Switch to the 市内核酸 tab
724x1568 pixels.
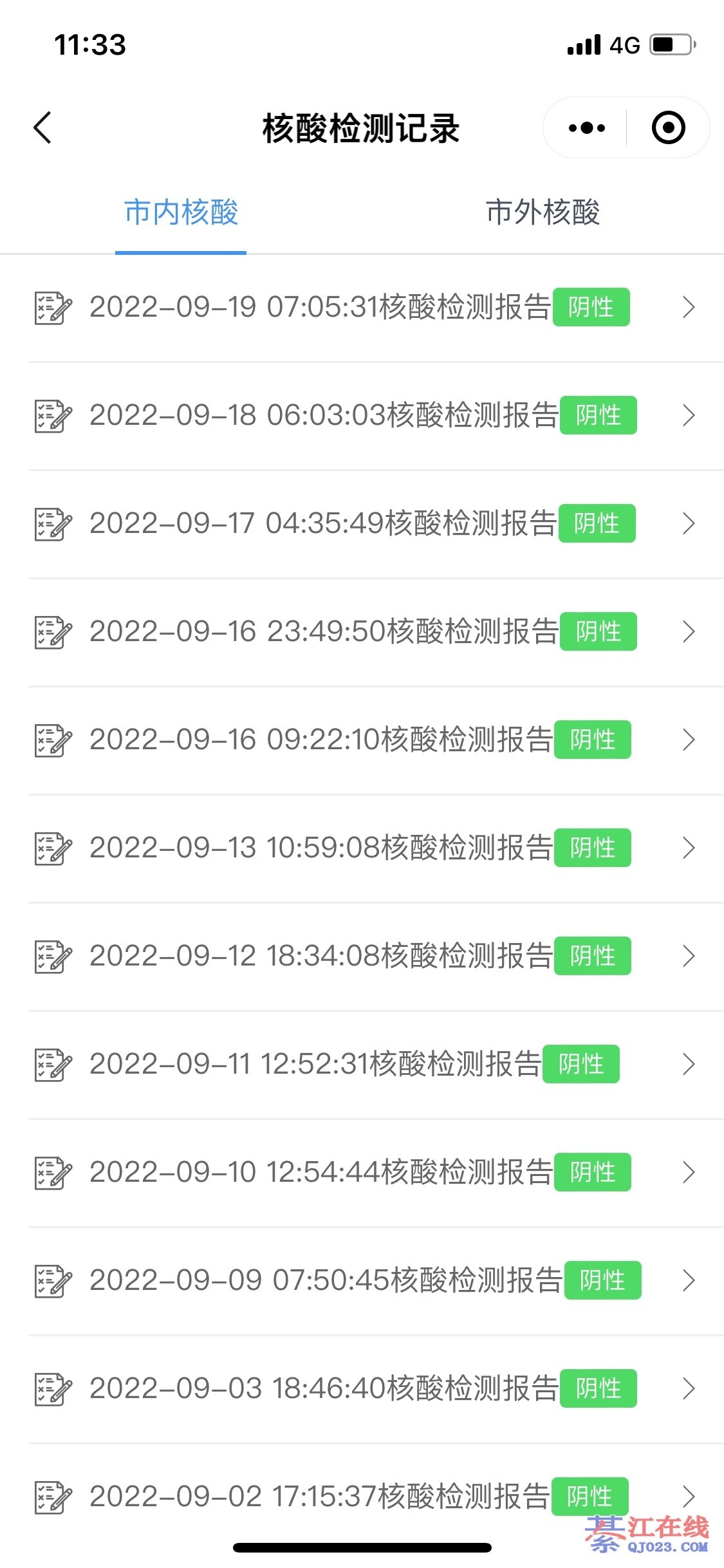coord(181,212)
